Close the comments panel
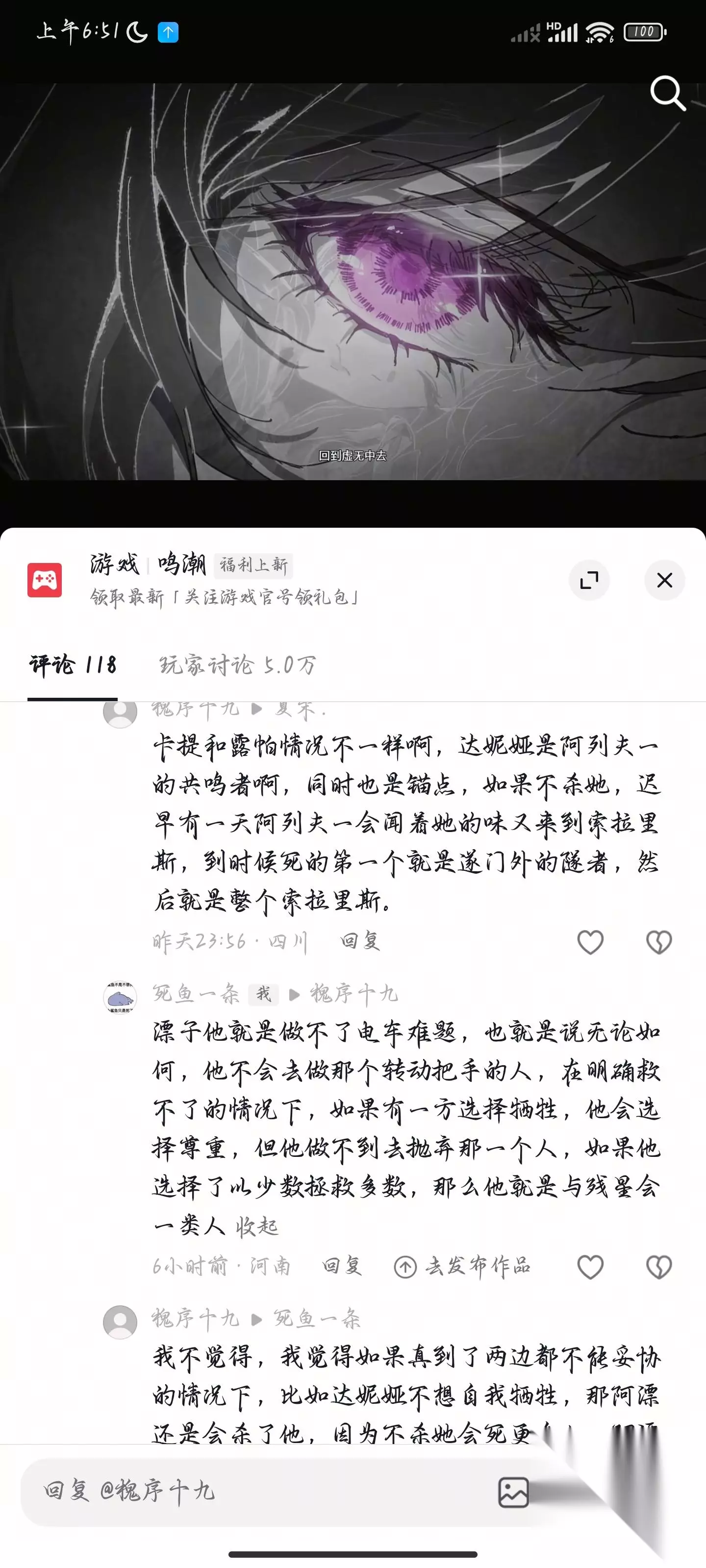The width and height of the screenshot is (706, 1568). tap(665, 580)
